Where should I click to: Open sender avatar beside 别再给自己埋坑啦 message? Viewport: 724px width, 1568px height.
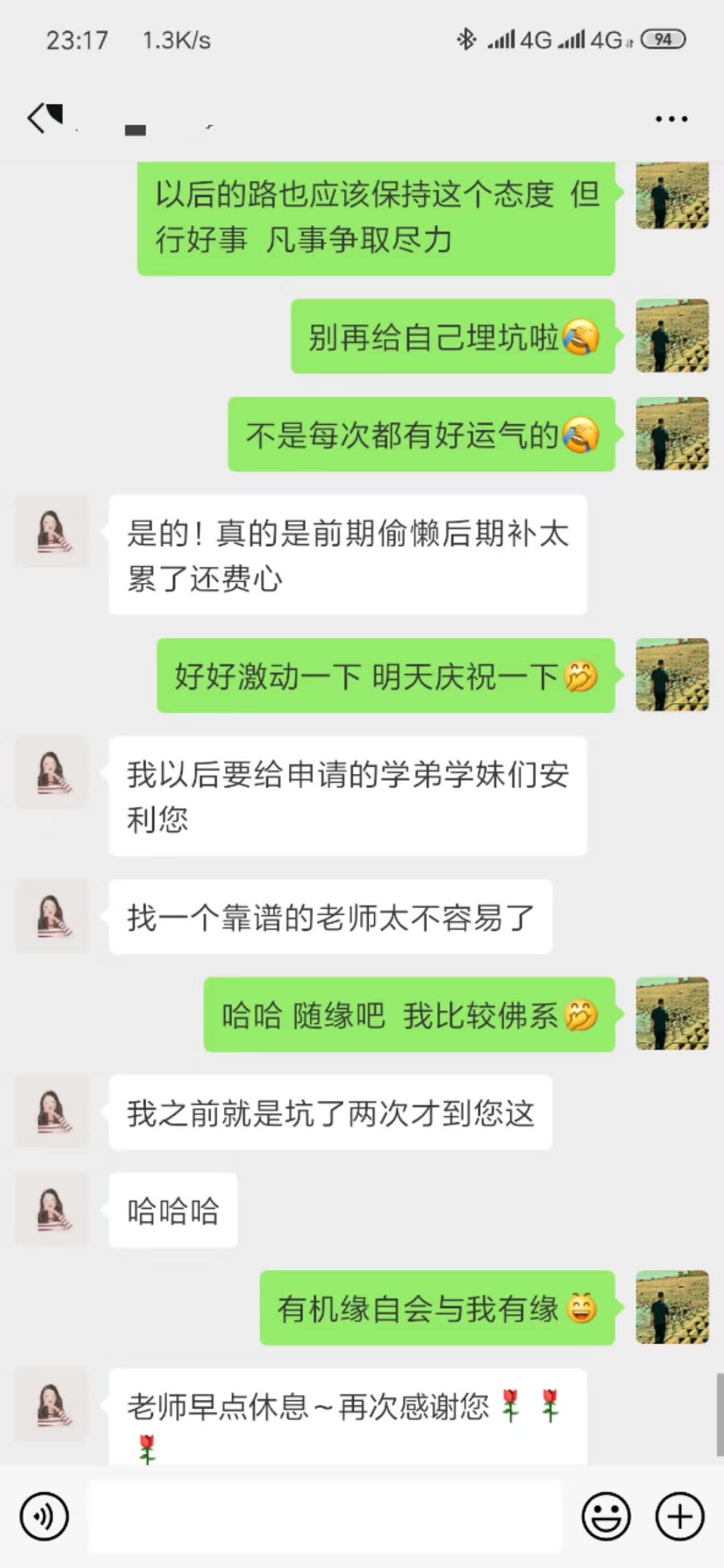[x=672, y=336]
